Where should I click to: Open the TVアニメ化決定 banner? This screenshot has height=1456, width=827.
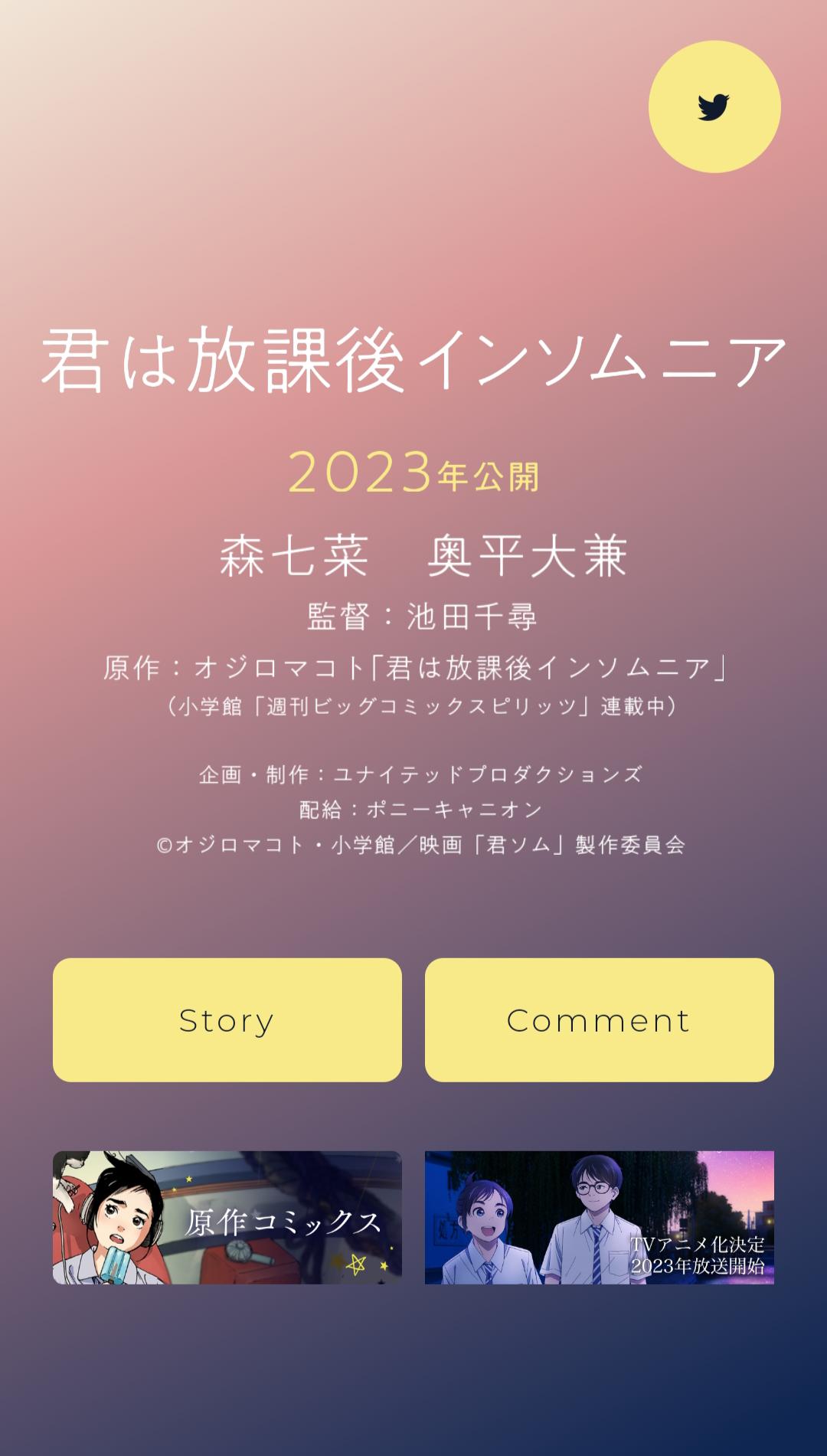coord(599,1217)
